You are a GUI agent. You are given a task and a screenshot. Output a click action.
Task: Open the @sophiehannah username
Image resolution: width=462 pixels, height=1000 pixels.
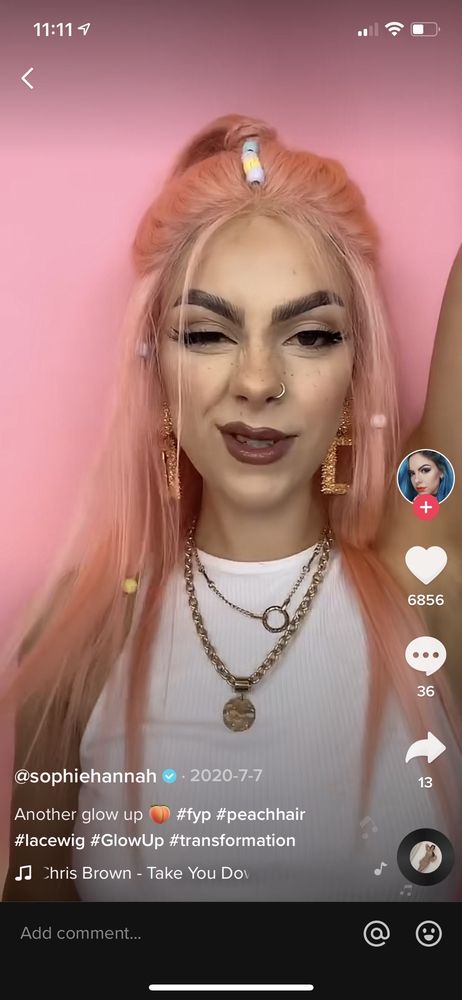point(86,776)
